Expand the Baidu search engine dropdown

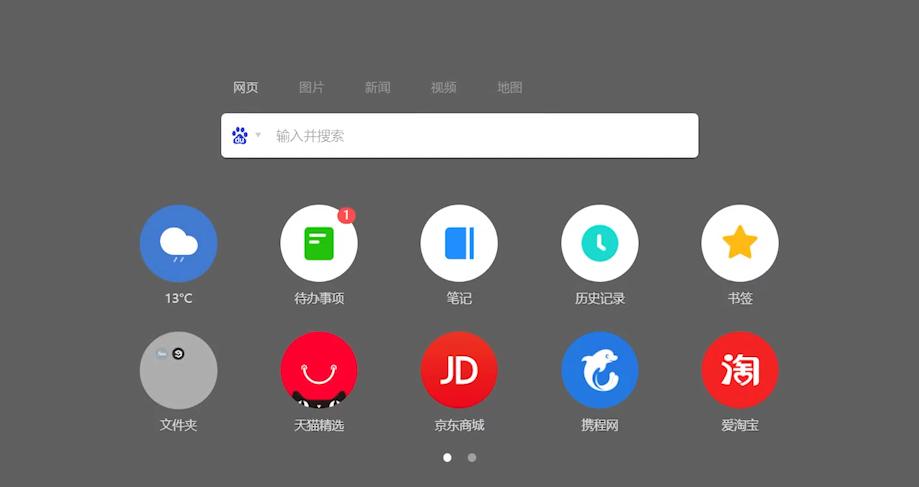click(x=245, y=136)
